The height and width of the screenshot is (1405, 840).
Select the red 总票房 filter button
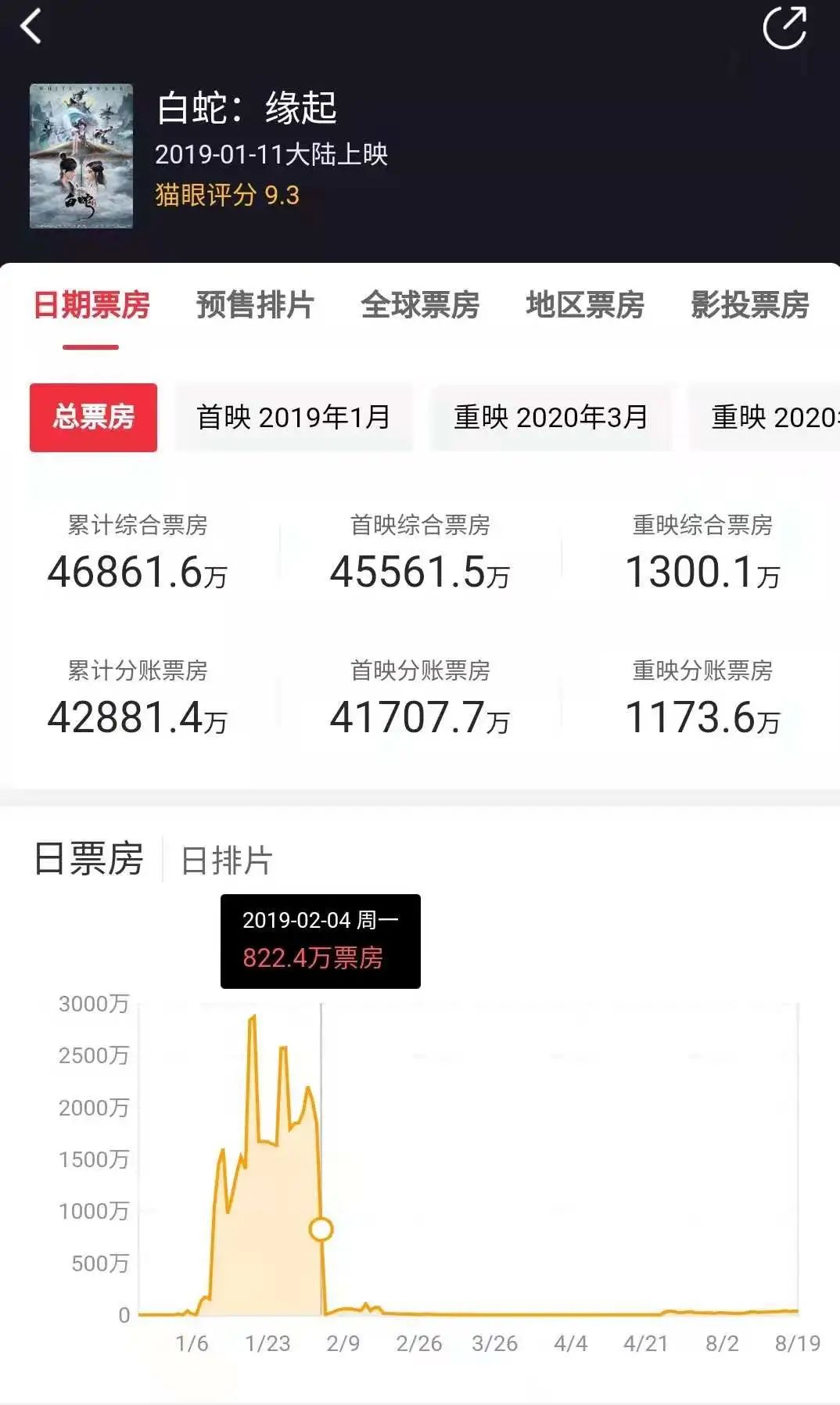(x=92, y=419)
